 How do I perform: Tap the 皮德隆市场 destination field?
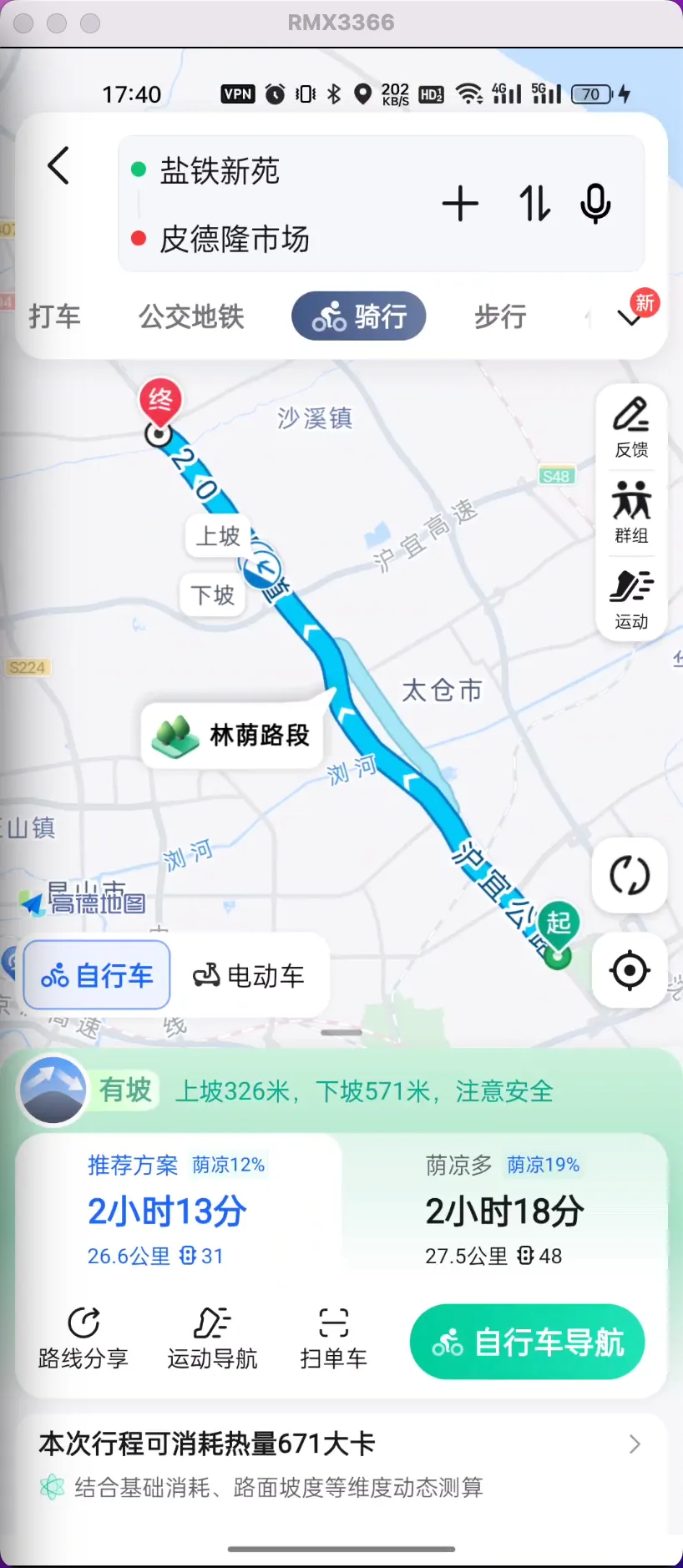[x=234, y=240]
